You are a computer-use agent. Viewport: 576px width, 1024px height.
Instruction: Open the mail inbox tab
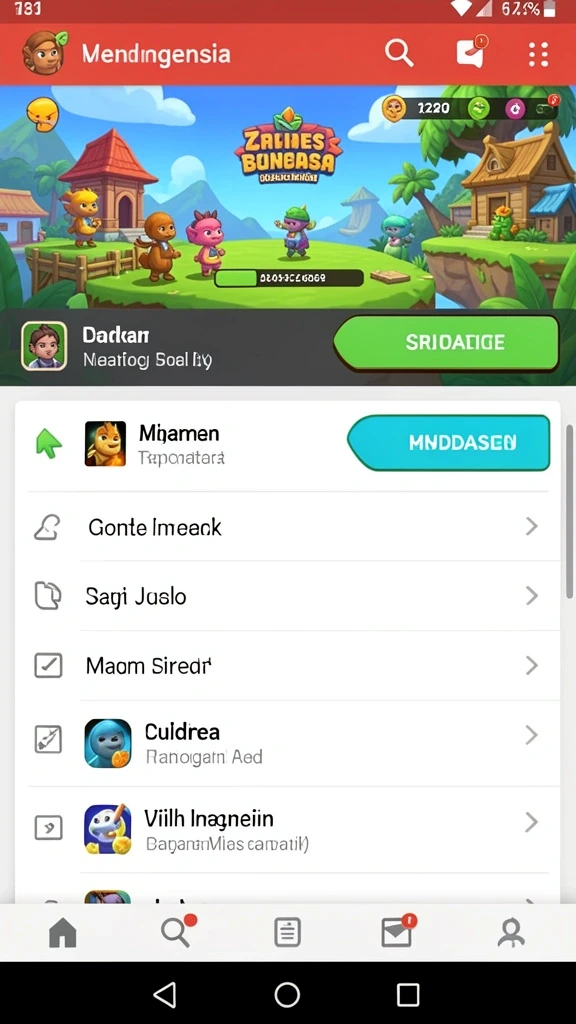point(398,932)
